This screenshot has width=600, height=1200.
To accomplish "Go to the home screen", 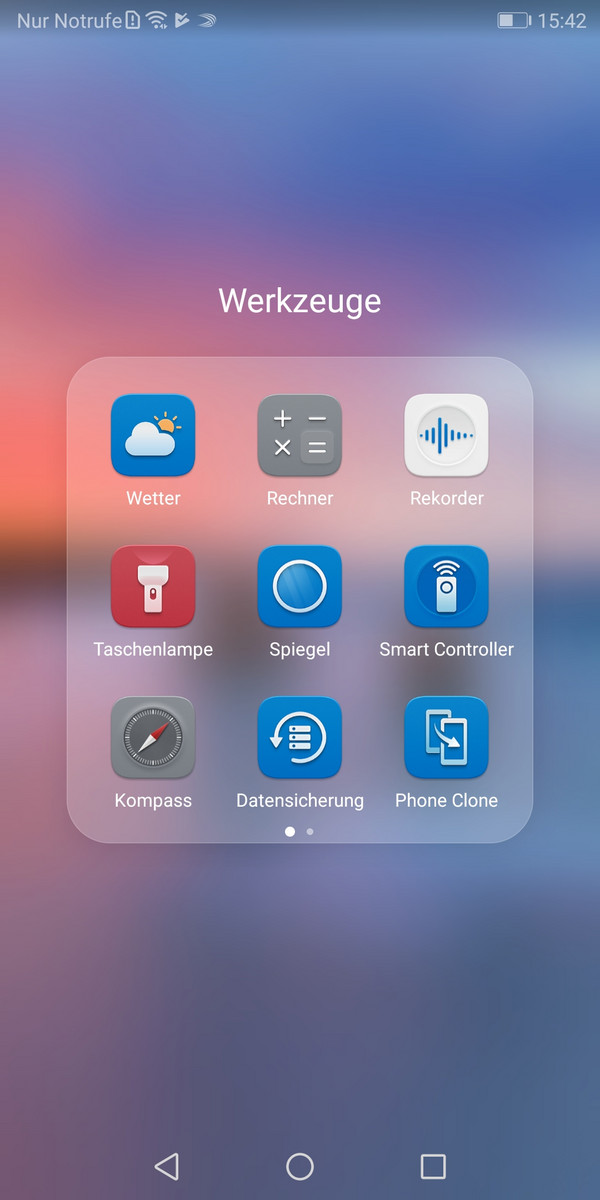I will pos(300,1166).
